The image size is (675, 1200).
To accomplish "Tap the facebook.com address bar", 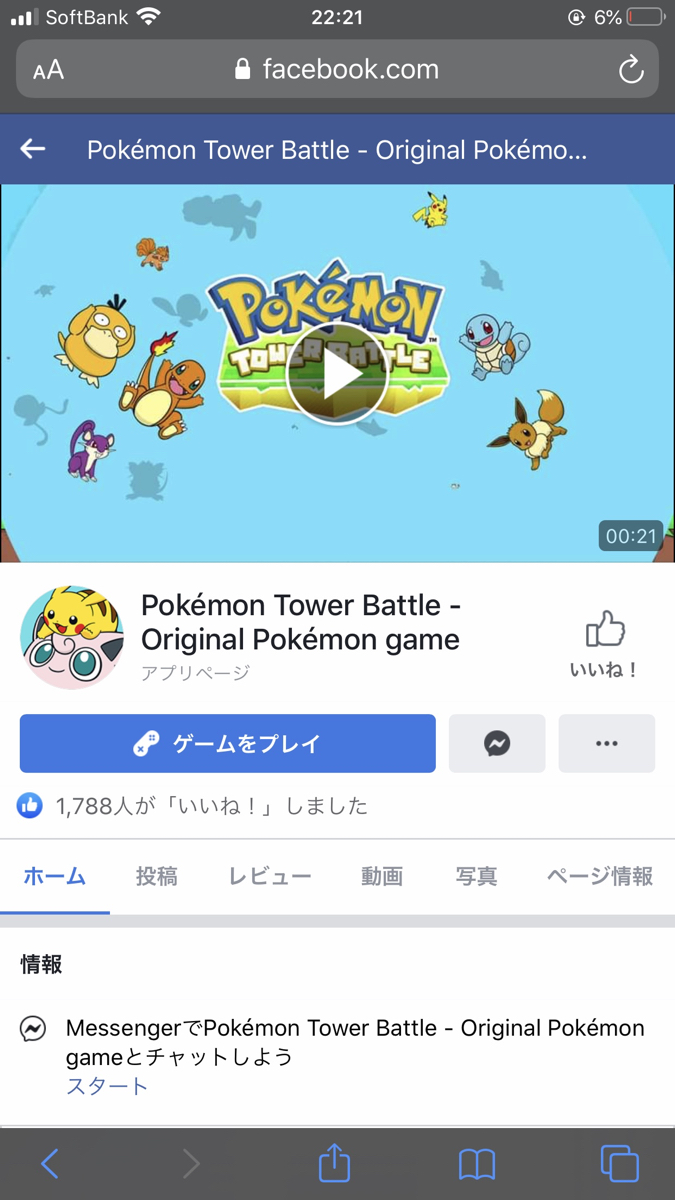I will point(337,69).
